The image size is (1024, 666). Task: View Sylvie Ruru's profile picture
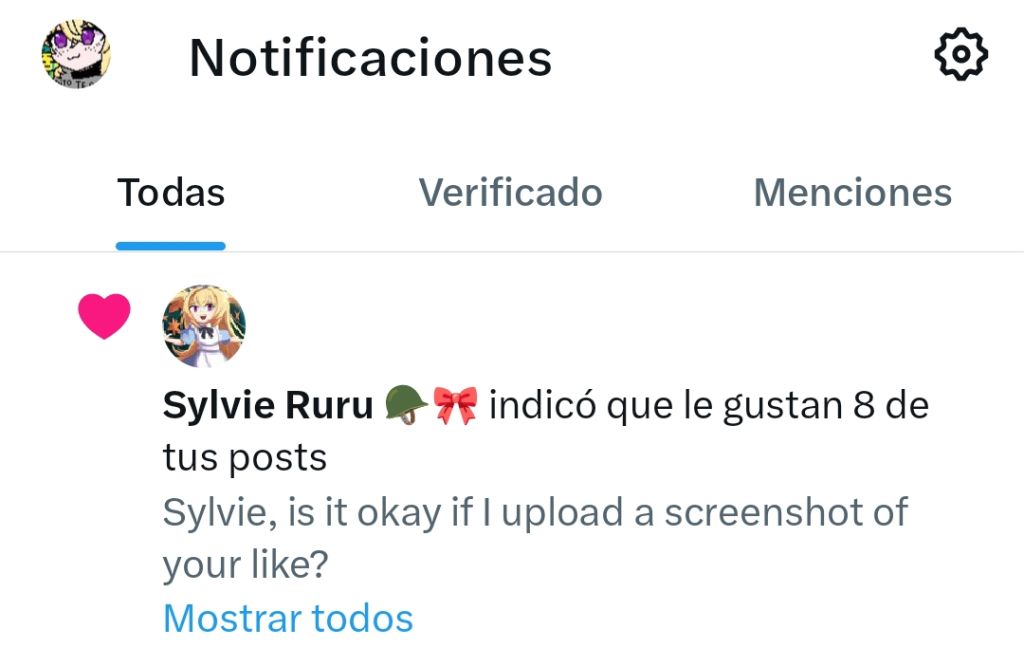tap(204, 327)
